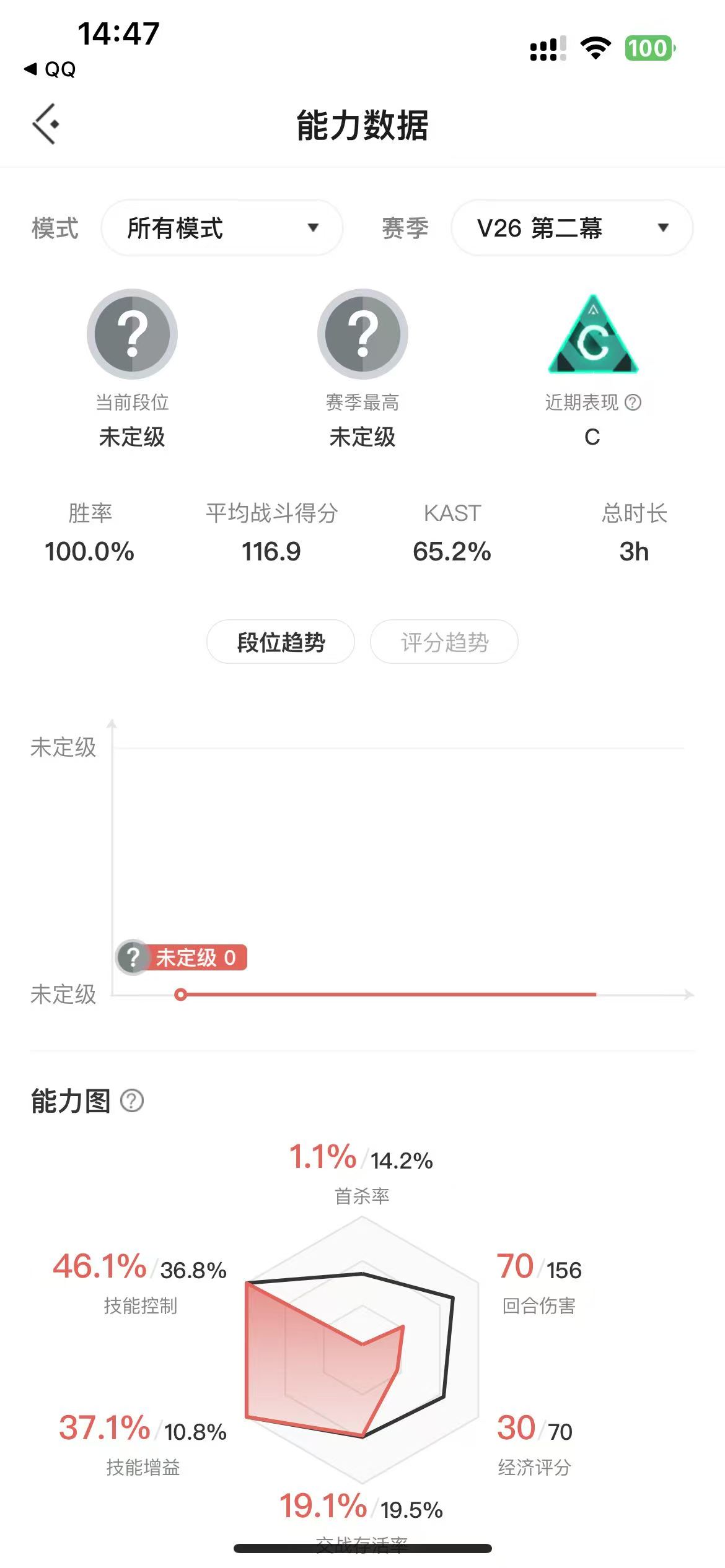Open the 所有模式 mode dropdown
Image resolution: width=725 pixels, height=1568 pixels.
pyautogui.click(x=222, y=228)
